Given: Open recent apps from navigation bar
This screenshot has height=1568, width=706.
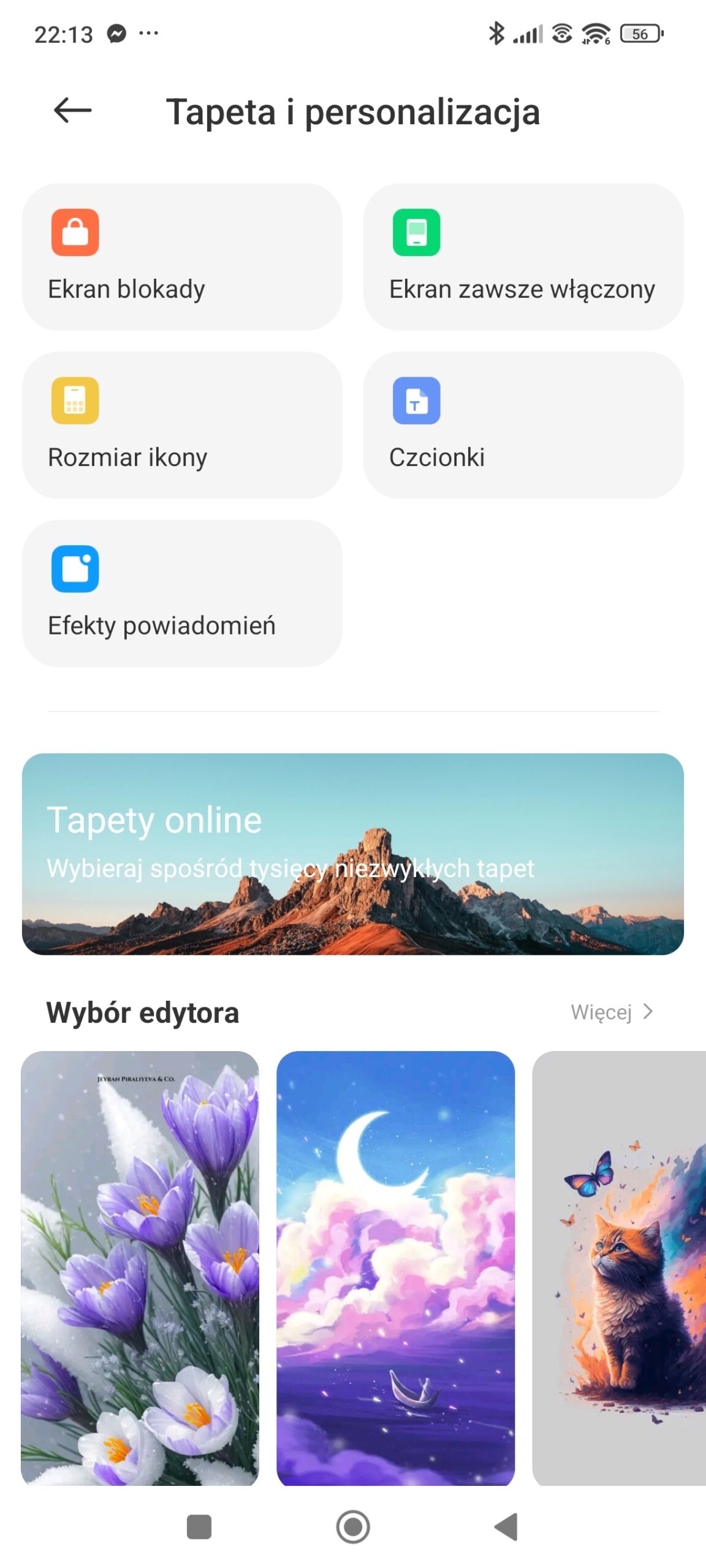Looking at the screenshot, I should point(199,1526).
